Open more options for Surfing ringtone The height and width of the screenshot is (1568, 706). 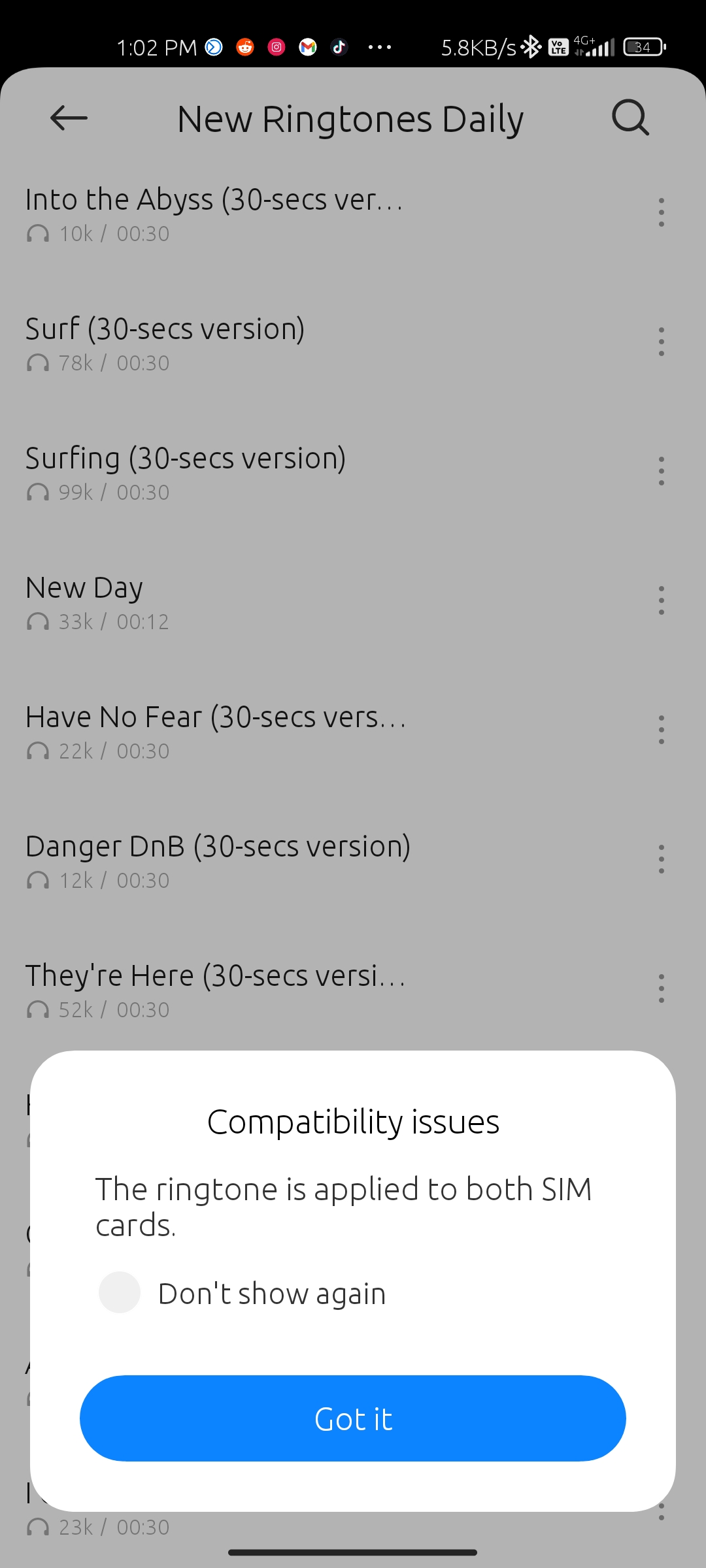pos(662,471)
